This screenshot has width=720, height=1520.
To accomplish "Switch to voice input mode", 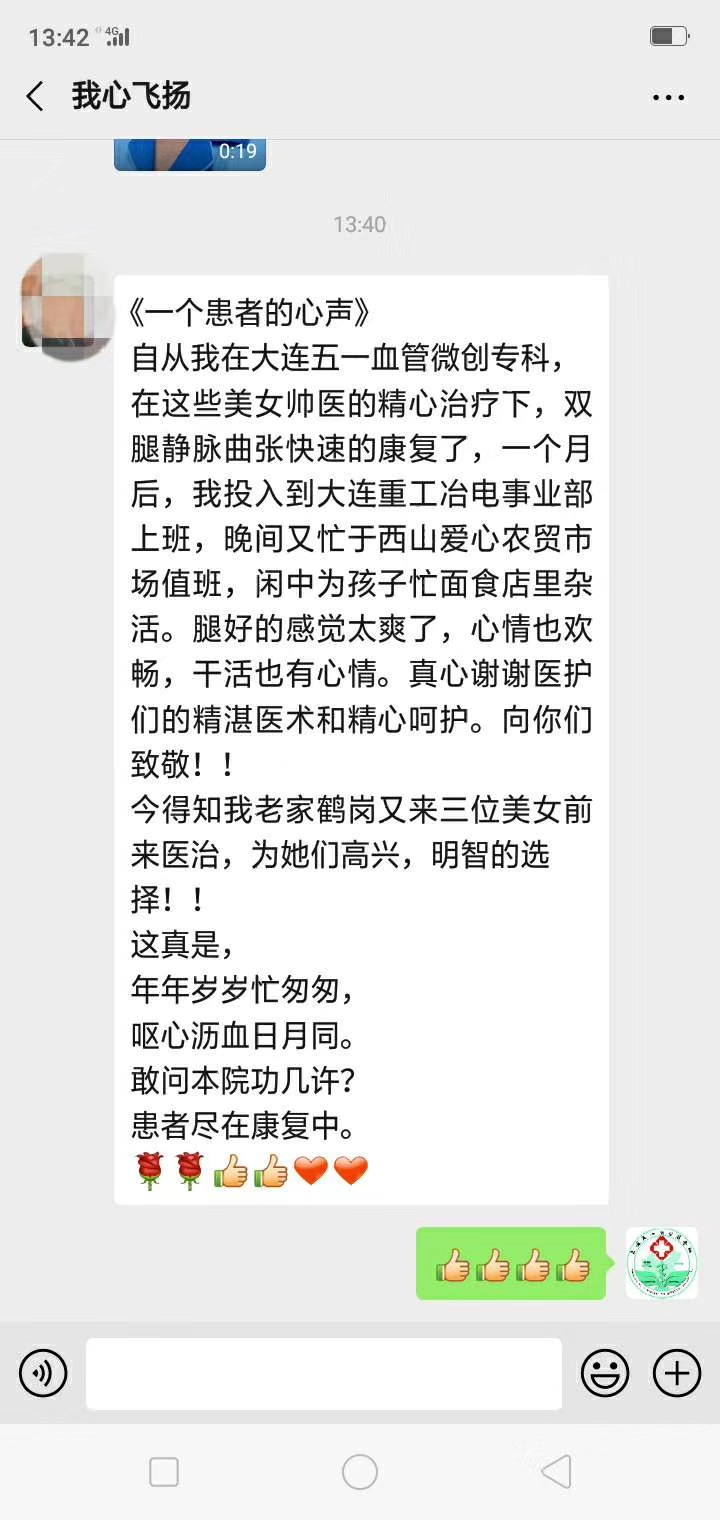I will [x=43, y=1373].
